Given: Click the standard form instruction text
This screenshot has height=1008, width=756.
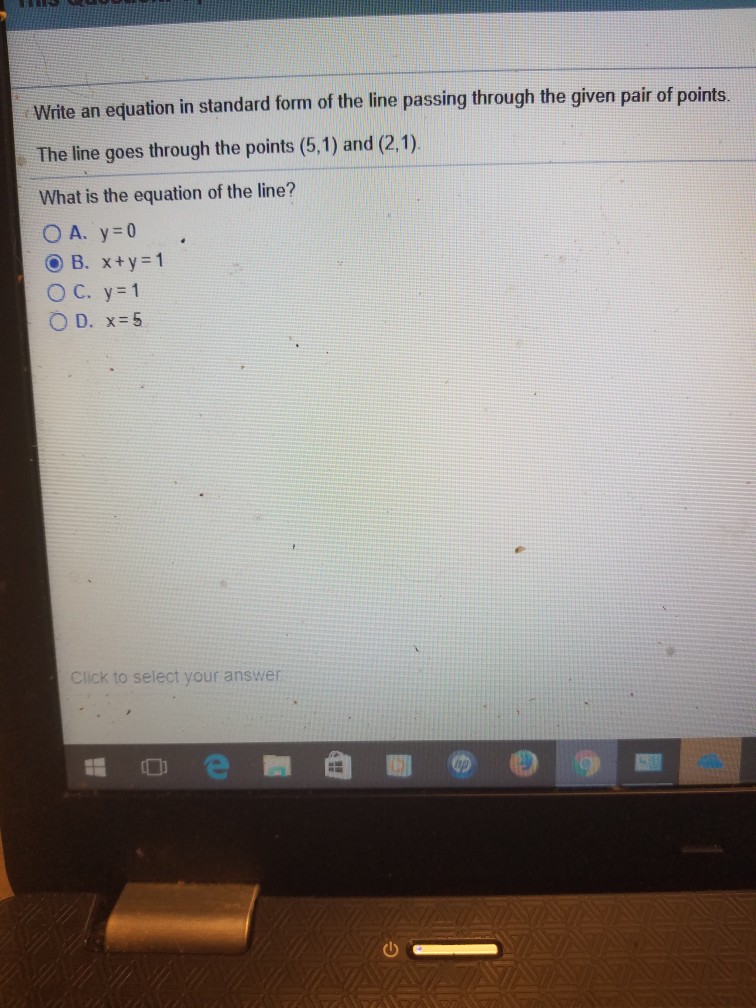Looking at the screenshot, I should 383,99.
